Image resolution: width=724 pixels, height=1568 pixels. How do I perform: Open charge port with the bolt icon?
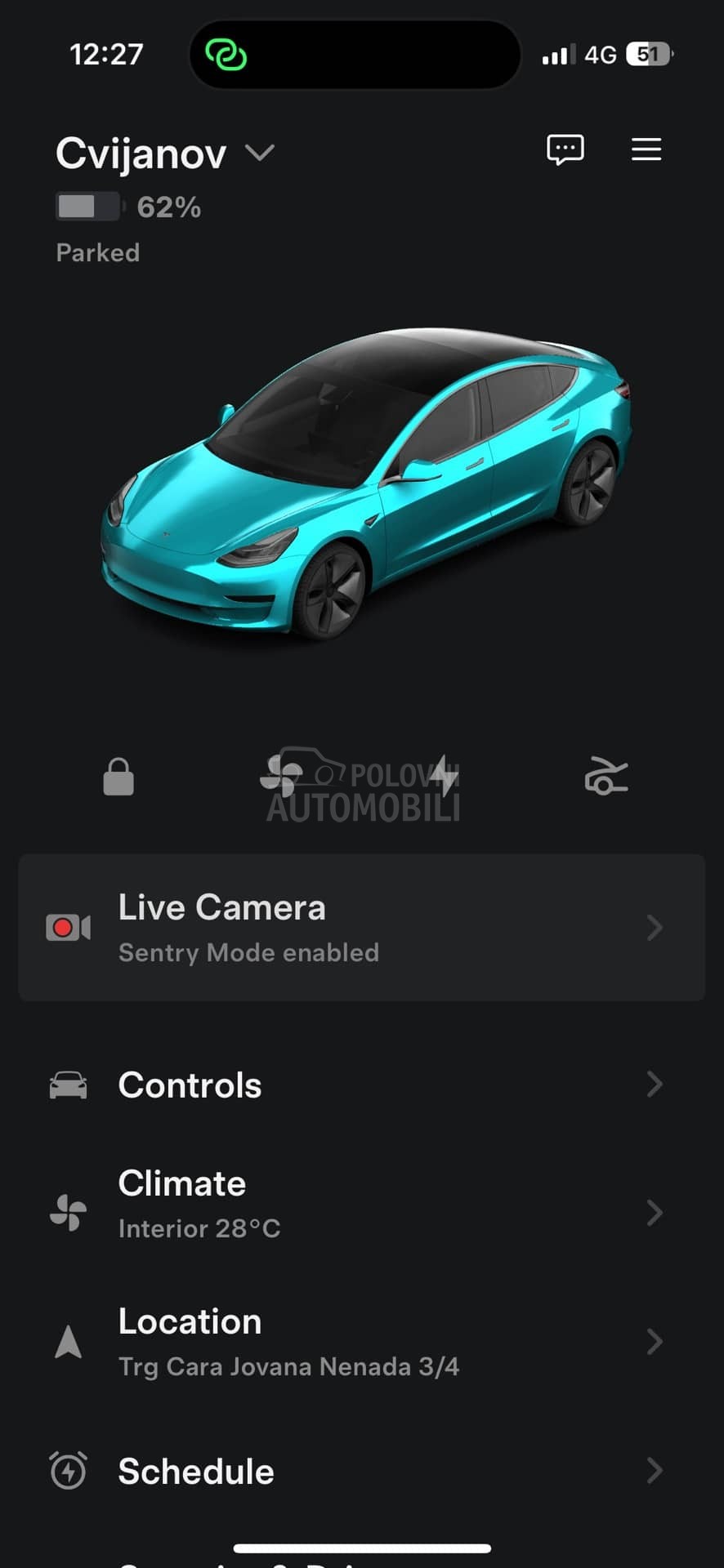pyautogui.click(x=445, y=776)
